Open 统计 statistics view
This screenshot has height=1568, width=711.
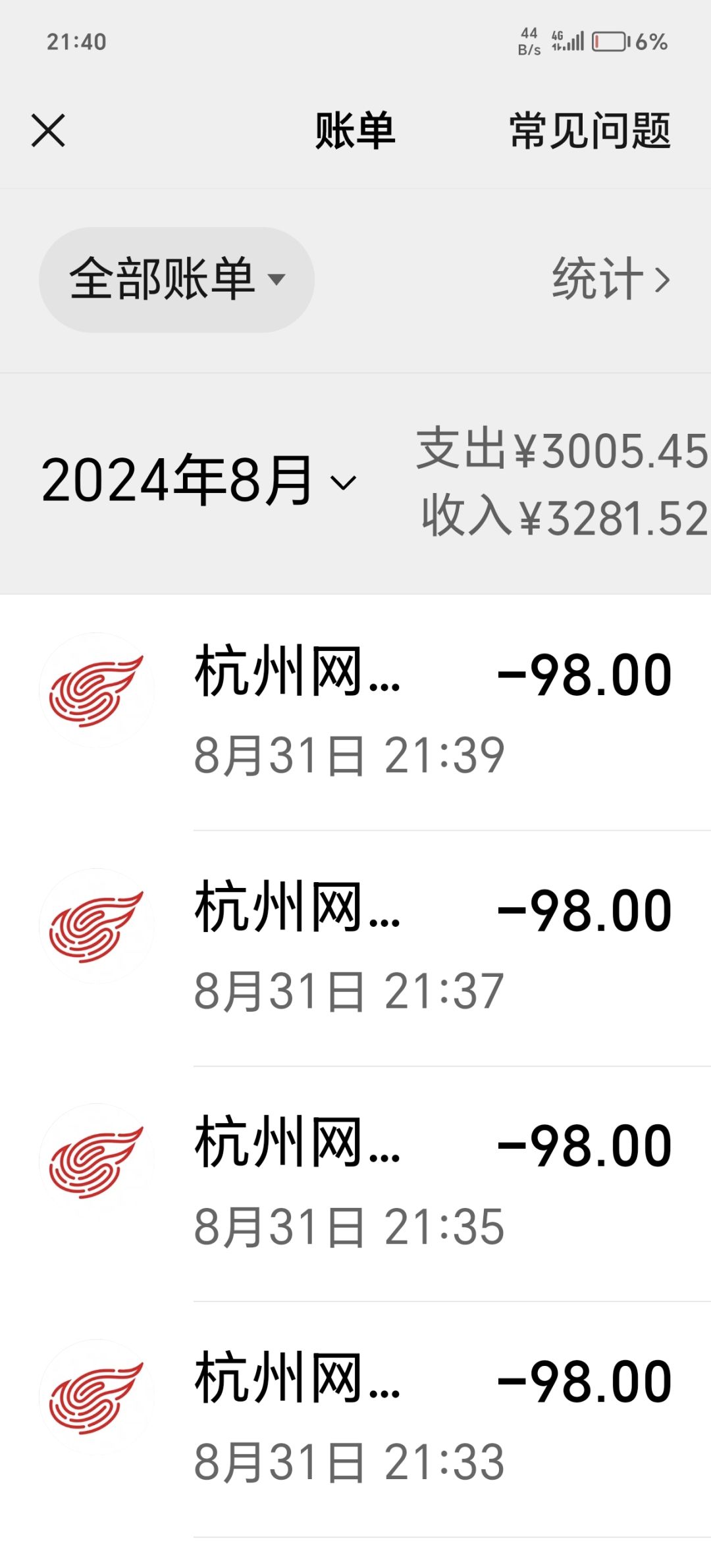click(x=610, y=279)
